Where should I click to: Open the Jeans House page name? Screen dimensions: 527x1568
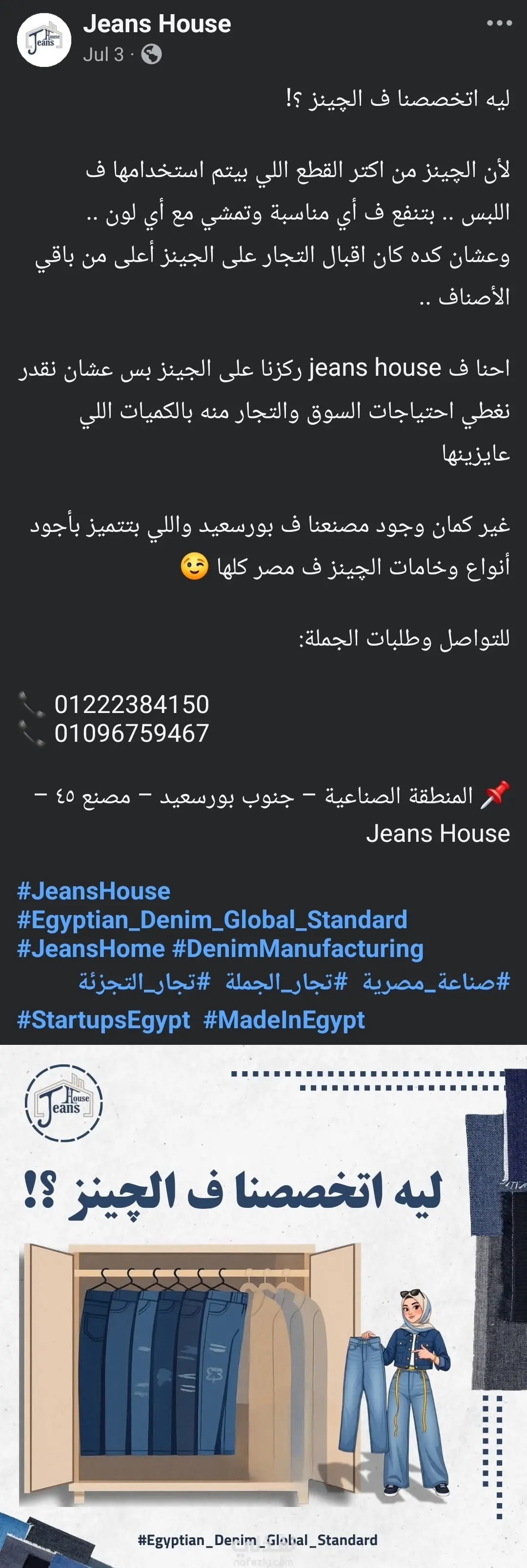click(x=157, y=24)
